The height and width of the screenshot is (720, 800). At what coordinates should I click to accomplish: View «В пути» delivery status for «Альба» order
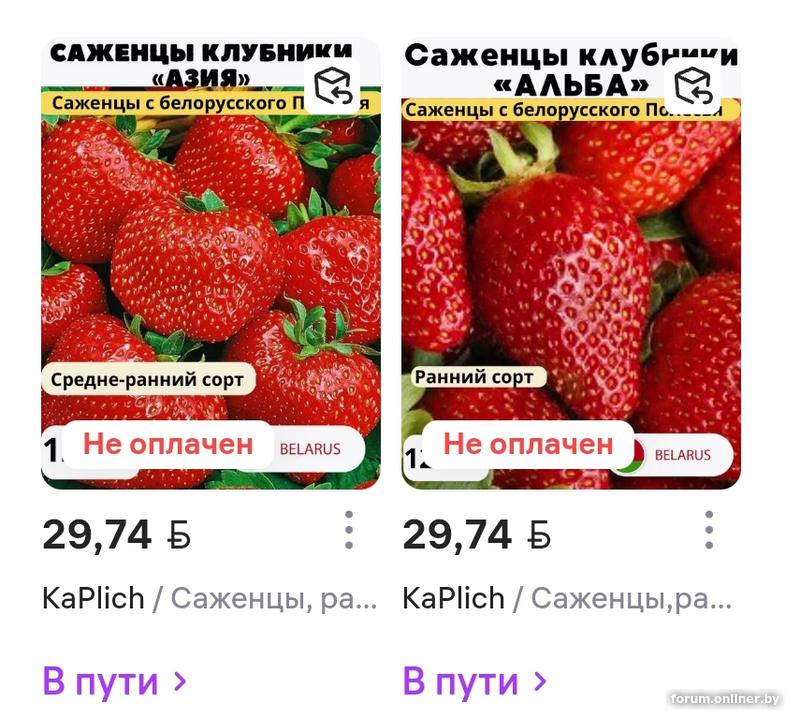tap(474, 682)
